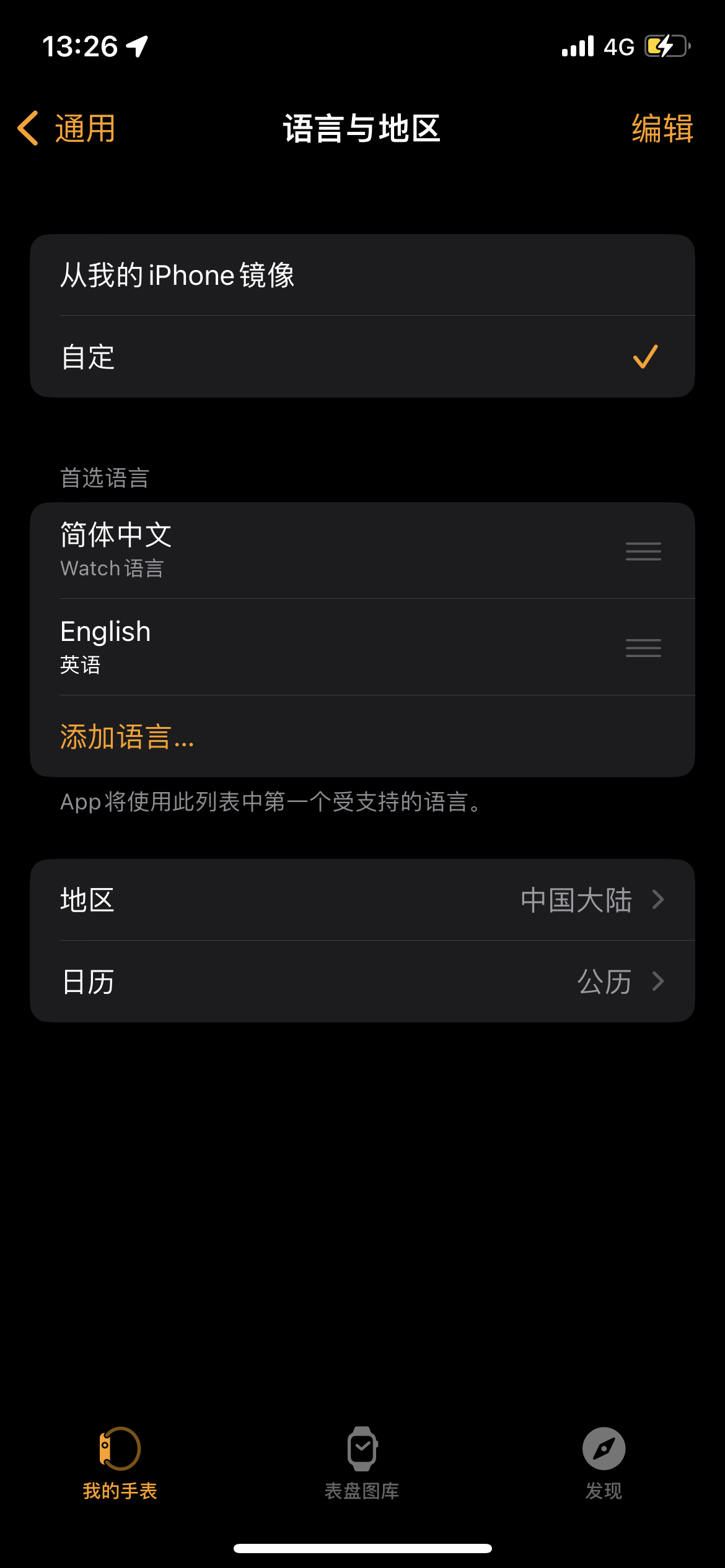Viewport: 725px width, 1568px height.
Task: Go back to 通用 settings
Action: [x=67, y=129]
